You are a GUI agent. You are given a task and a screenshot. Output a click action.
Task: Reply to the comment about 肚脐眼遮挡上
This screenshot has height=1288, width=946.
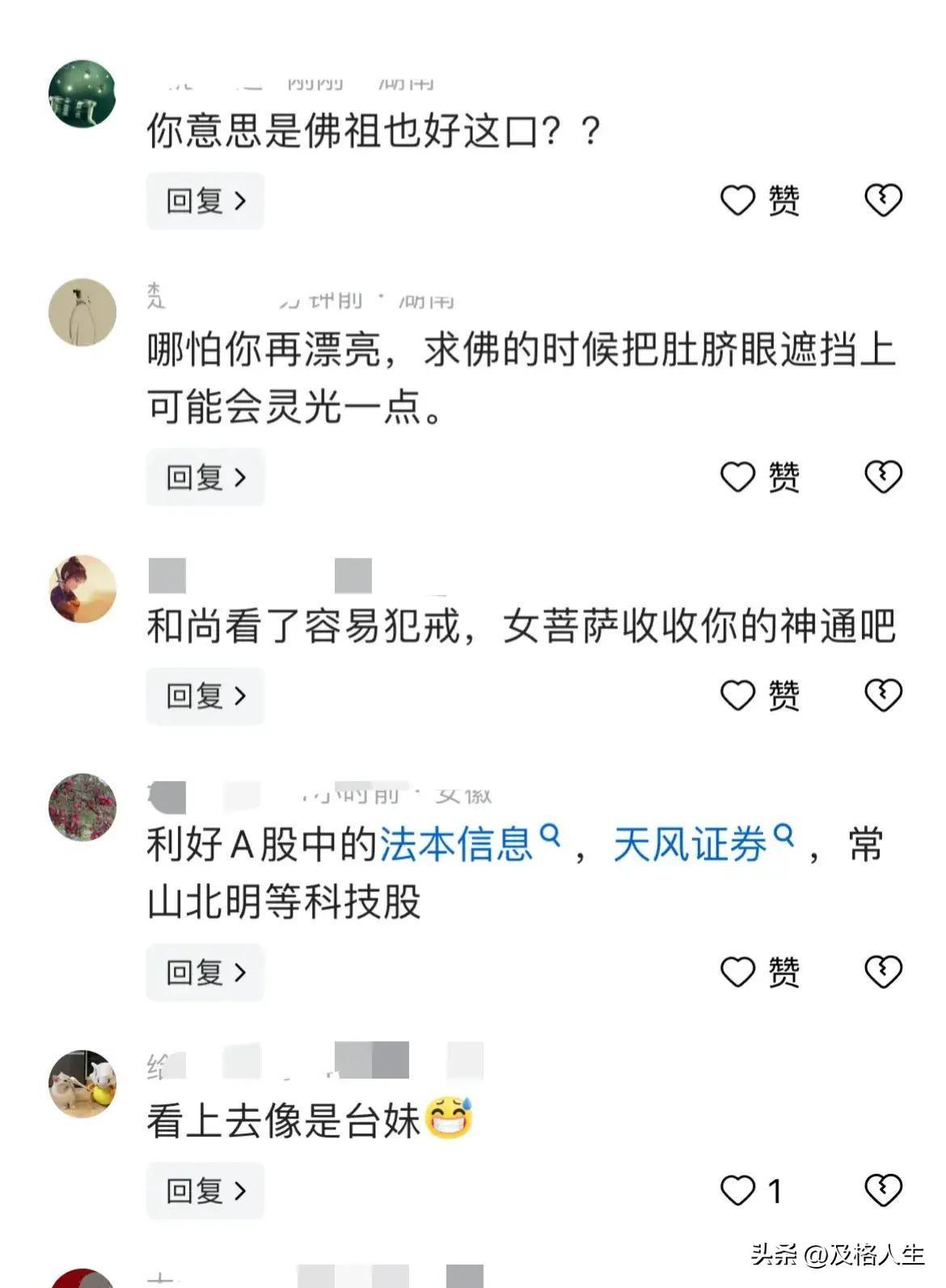(205, 477)
